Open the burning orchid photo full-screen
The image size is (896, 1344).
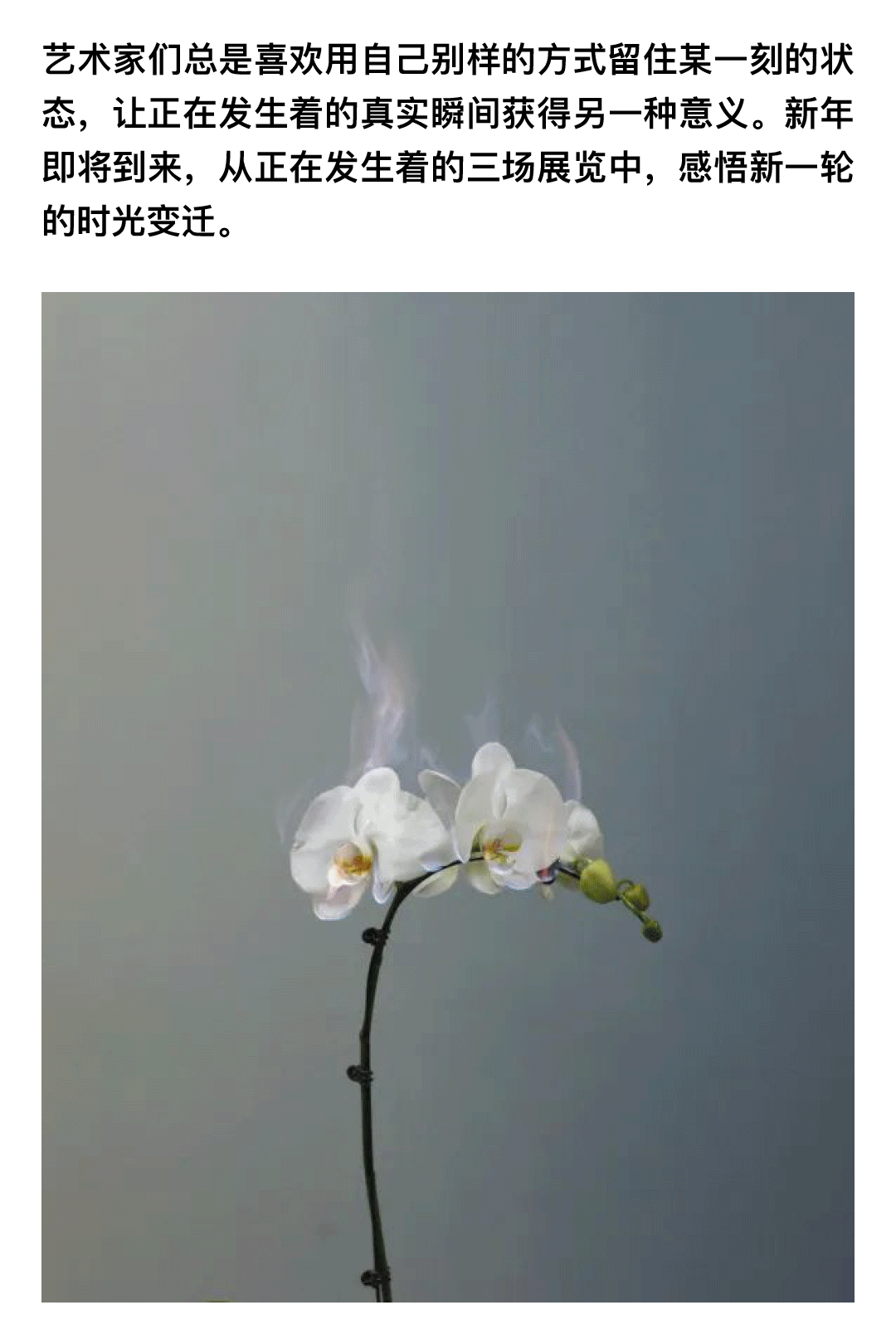[448, 796]
